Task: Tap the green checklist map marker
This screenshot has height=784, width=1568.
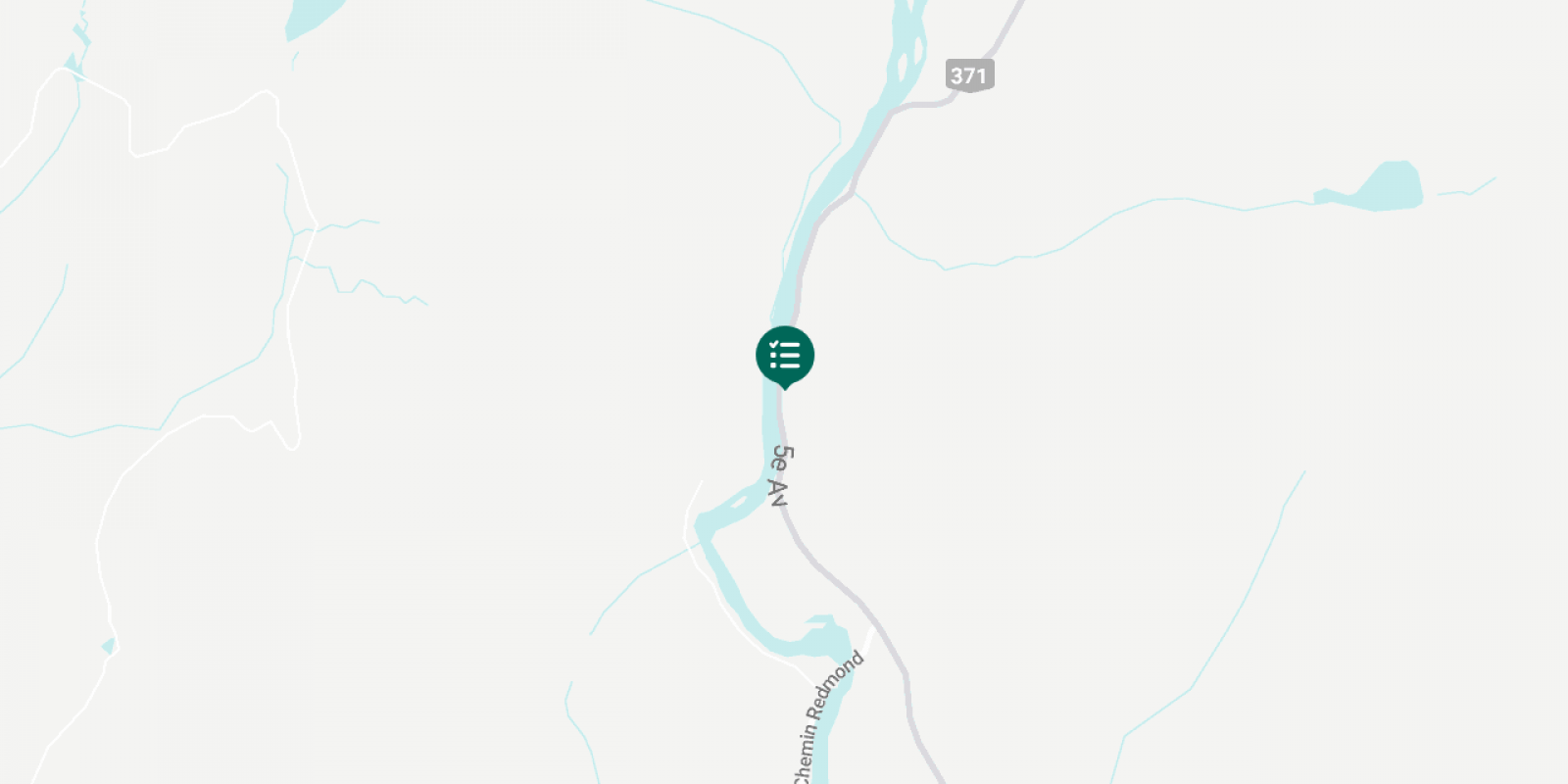Action: 785,355
